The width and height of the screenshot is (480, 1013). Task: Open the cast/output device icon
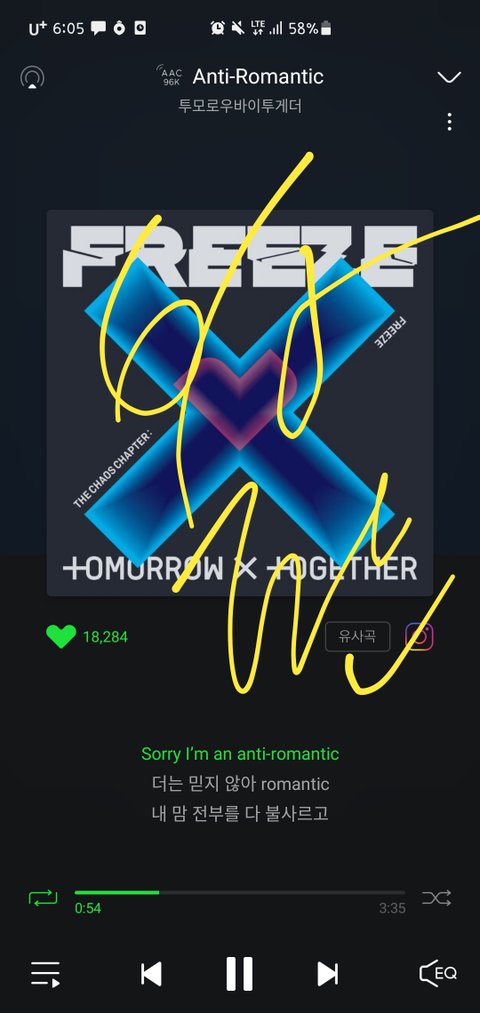[x=32, y=78]
